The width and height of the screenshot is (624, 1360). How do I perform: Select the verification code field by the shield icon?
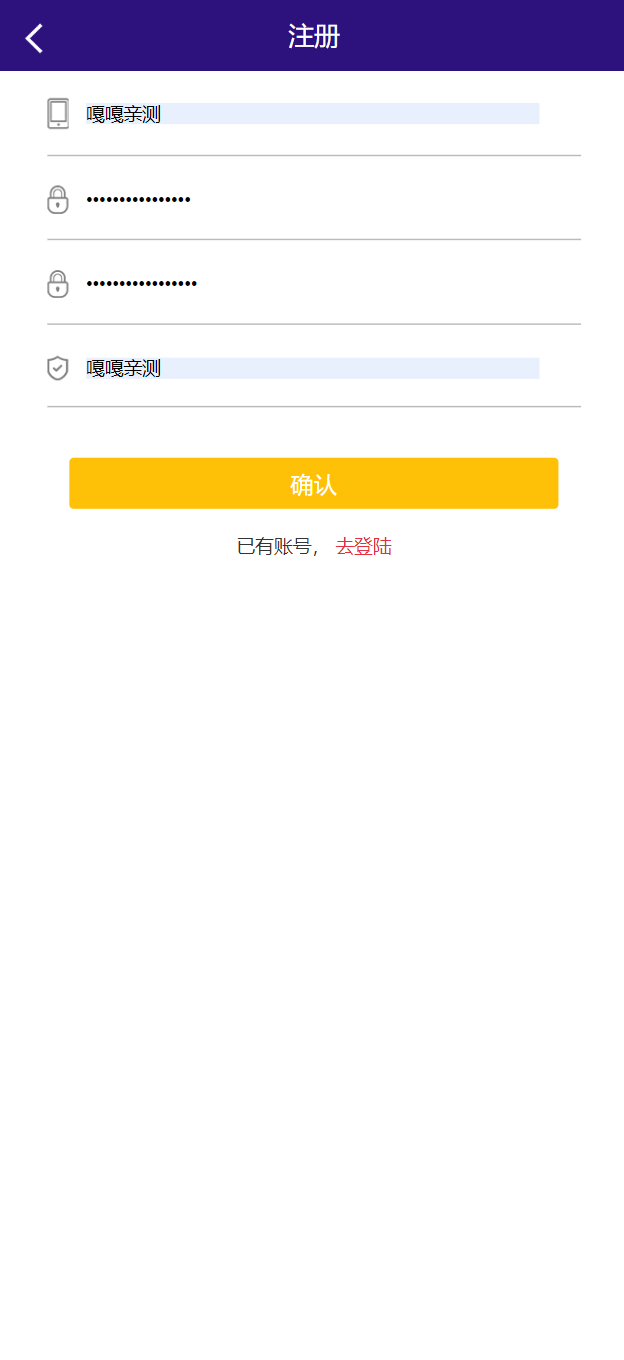coord(313,368)
